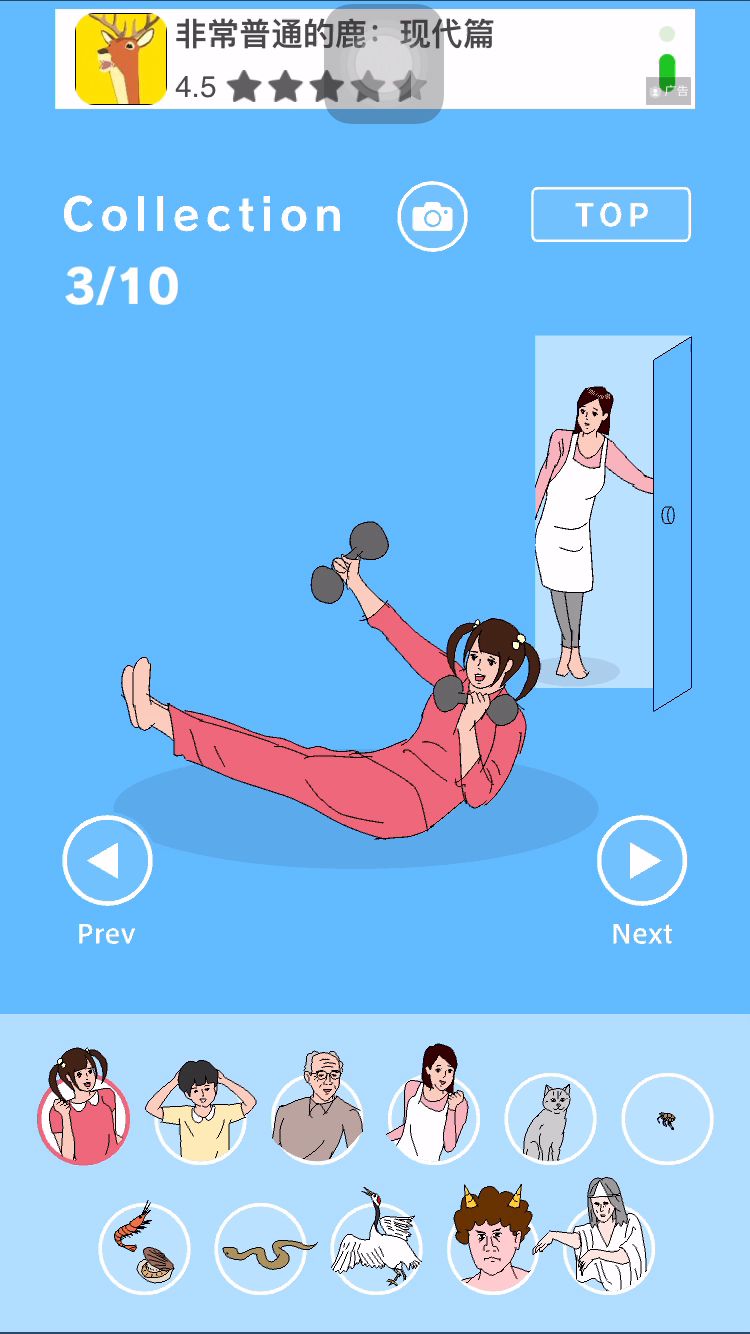Show the Next collection image
Screen dimensions: 750x1334
pyautogui.click(x=642, y=861)
